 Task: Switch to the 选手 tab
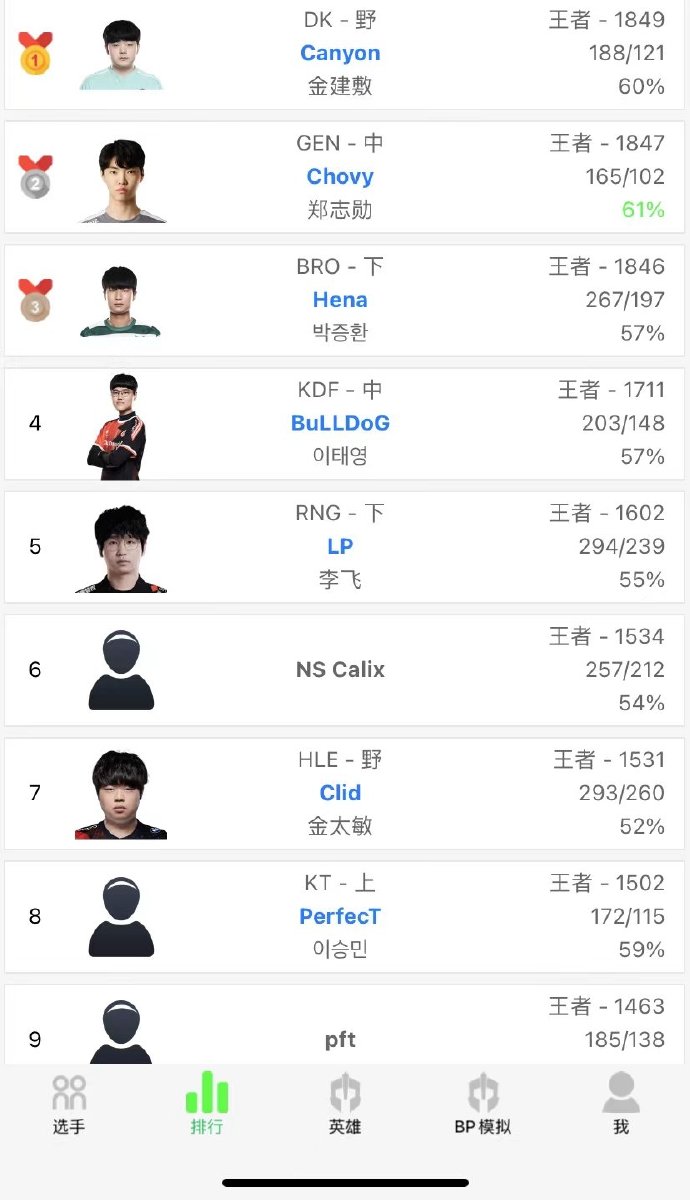(69, 1104)
